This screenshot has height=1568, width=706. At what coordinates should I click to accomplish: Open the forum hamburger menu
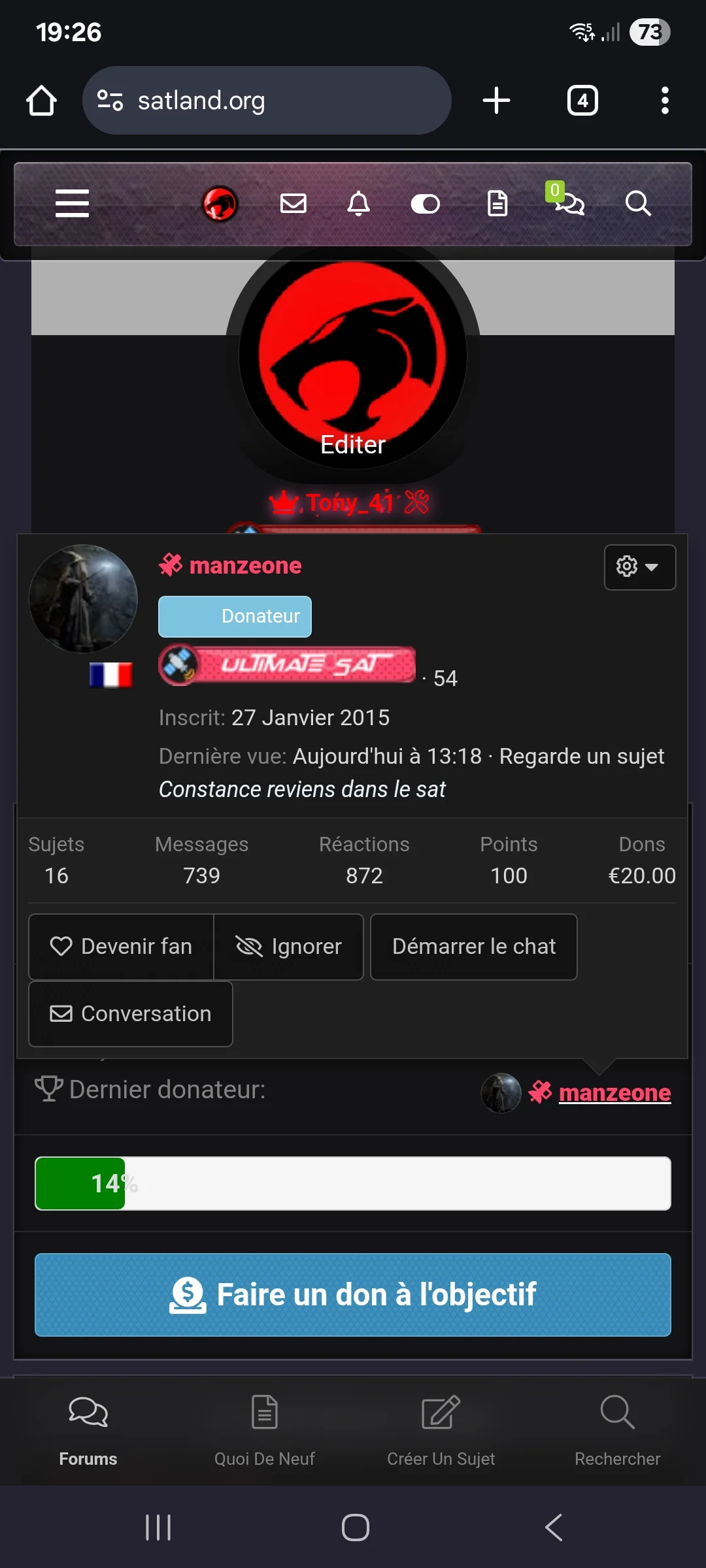(x=72, y=203)
